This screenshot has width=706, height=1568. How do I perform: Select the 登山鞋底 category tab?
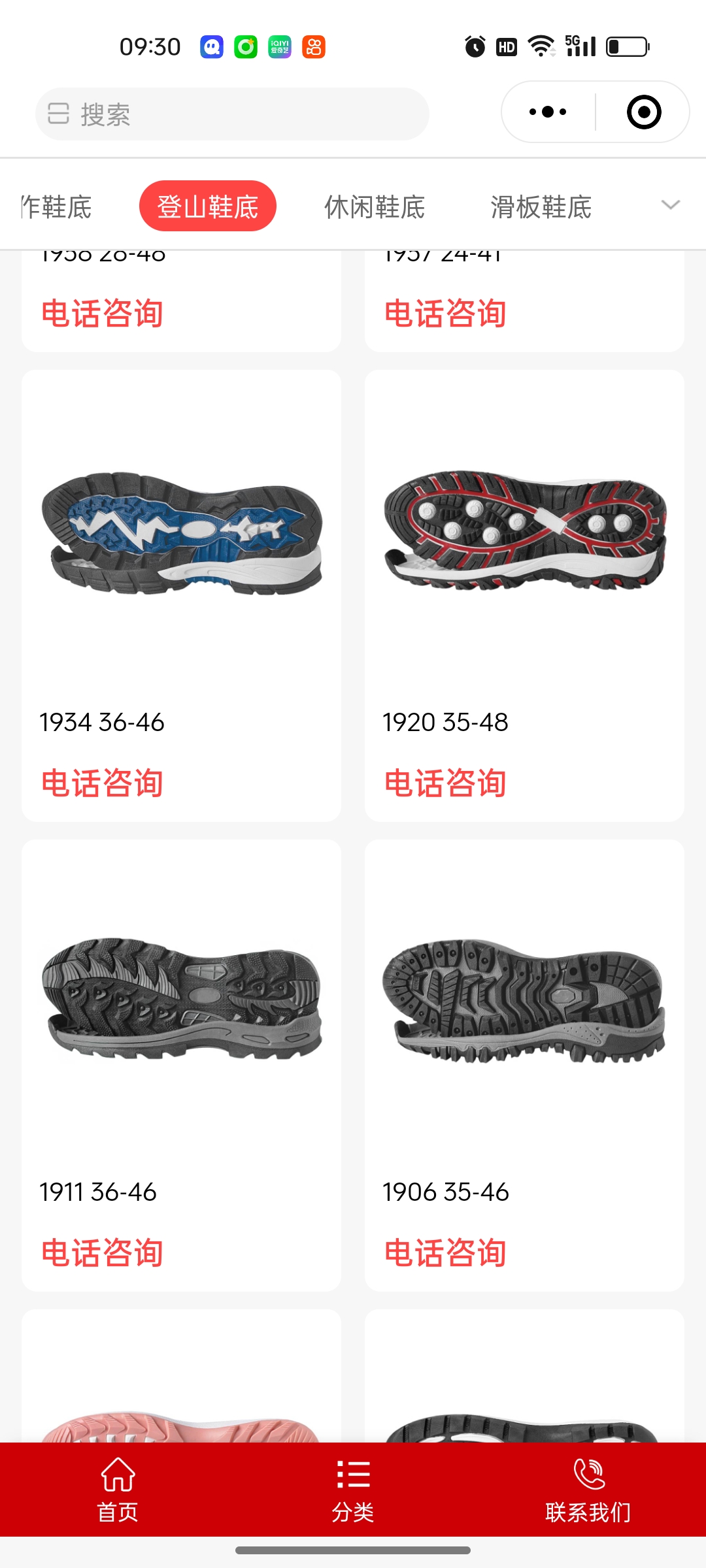point(208,207)
